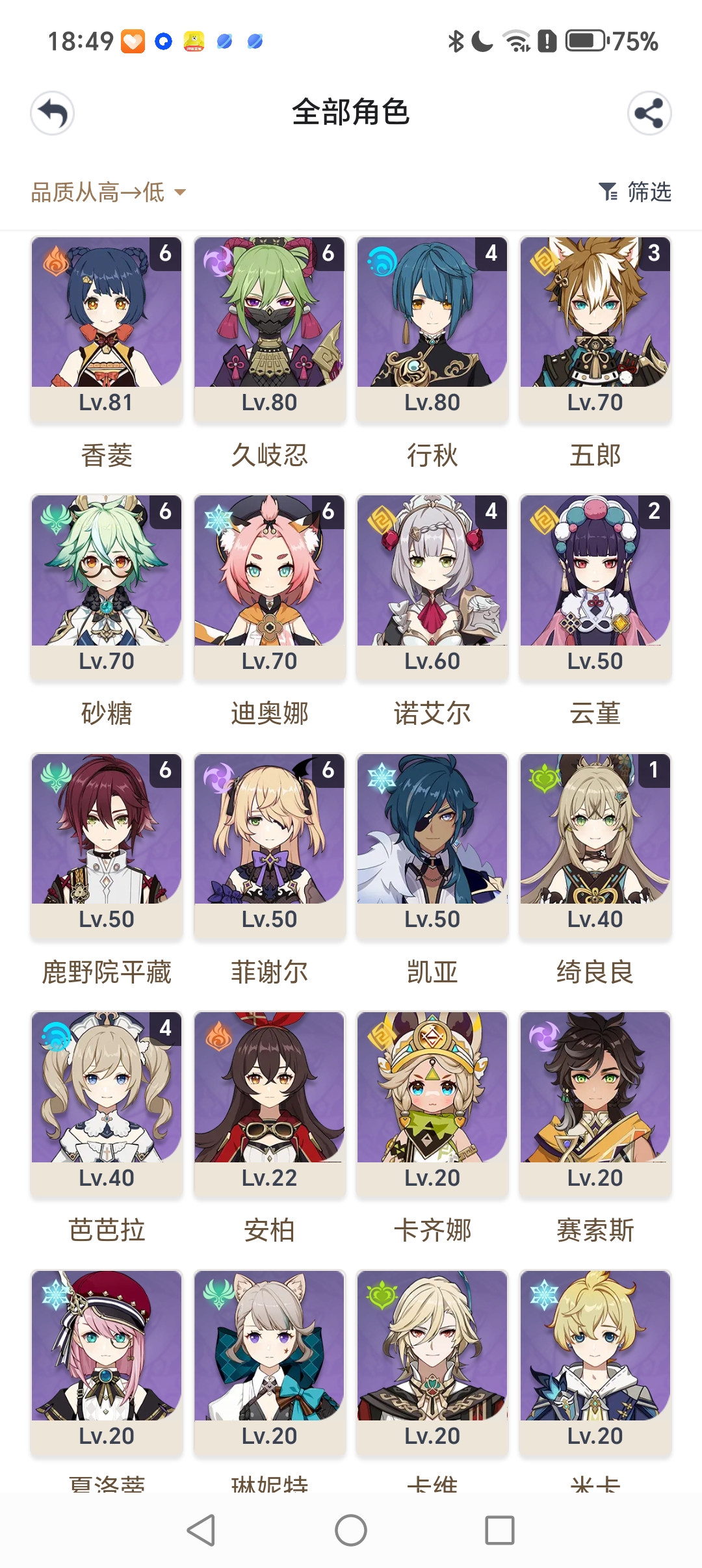This screenshot has width=702, height=1568.
Task: Tap the share icon in the top right corner
Action: pos(650,113)
